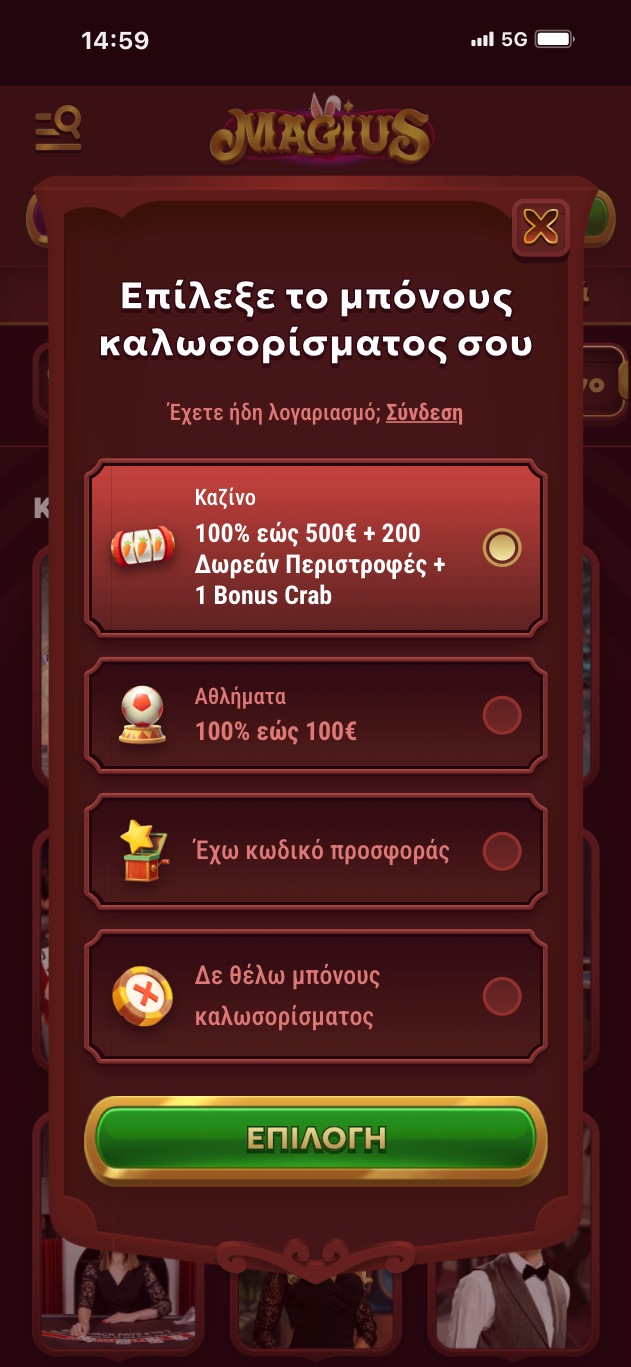The image size is (631, 1367).
Task: Select the Καζίνο 100% έως 500€ bonus
Action: (501, 547)
